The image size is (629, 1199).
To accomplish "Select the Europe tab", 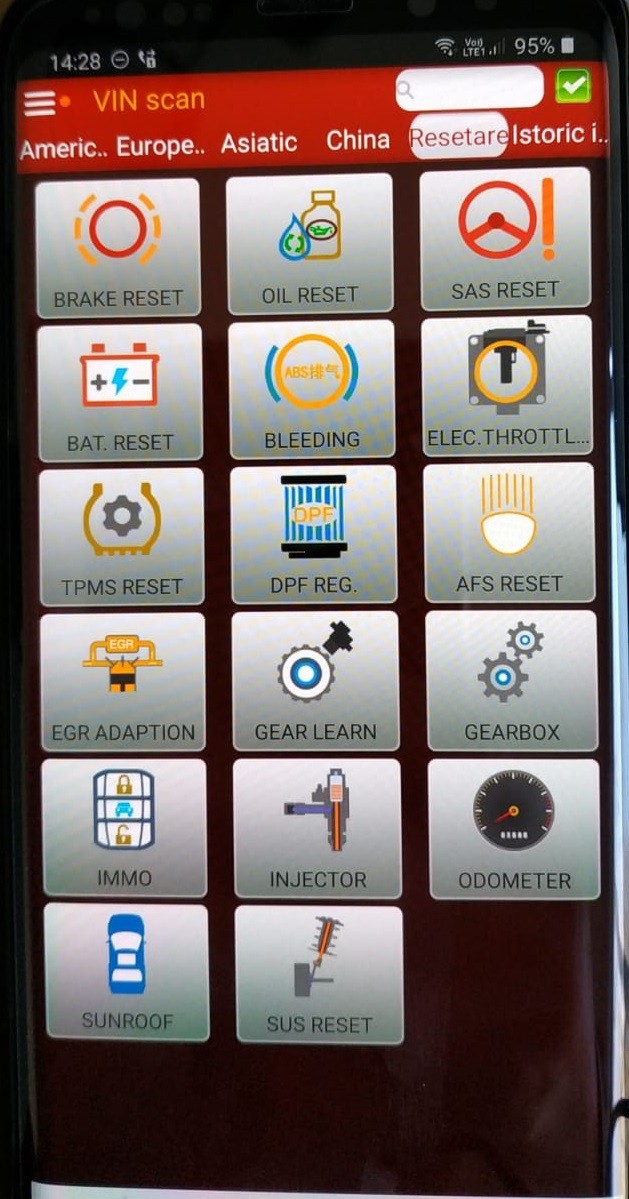I will point(160,145).
